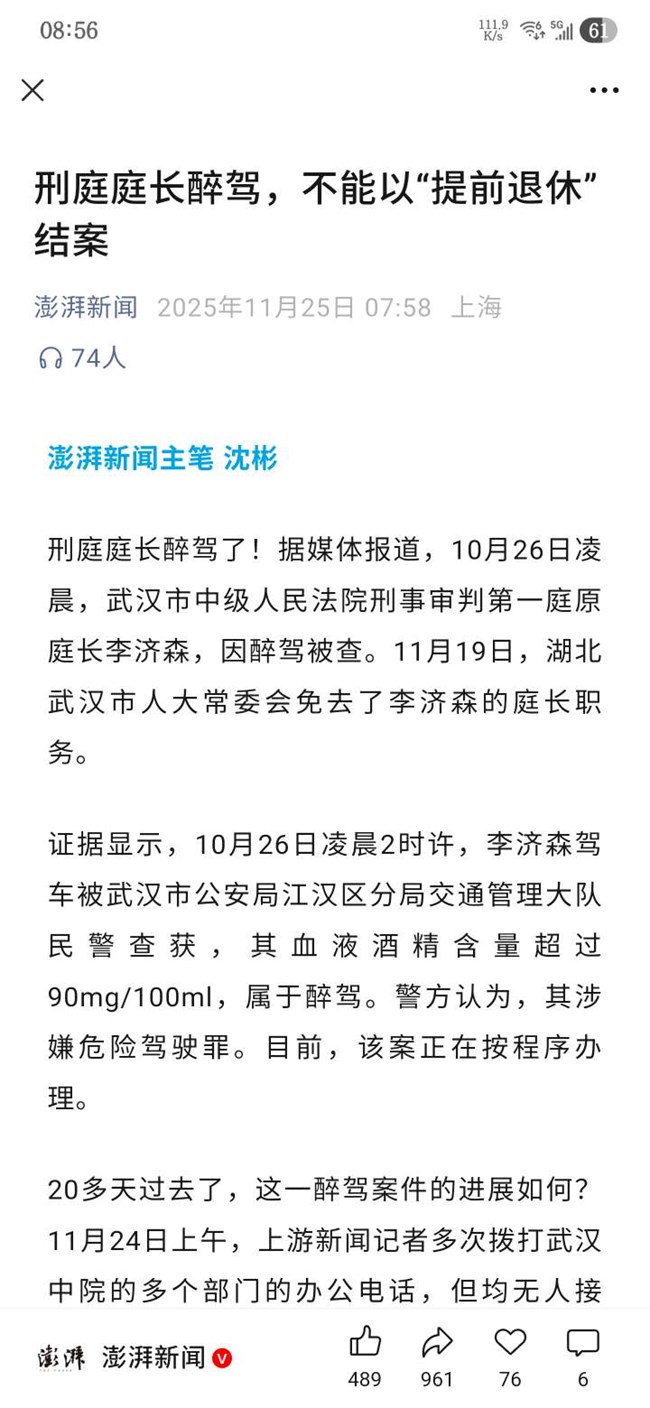This screenshot has height=1408, width=650.
Task: Favorite the article with the heart icon
Action: [510, 1342]
